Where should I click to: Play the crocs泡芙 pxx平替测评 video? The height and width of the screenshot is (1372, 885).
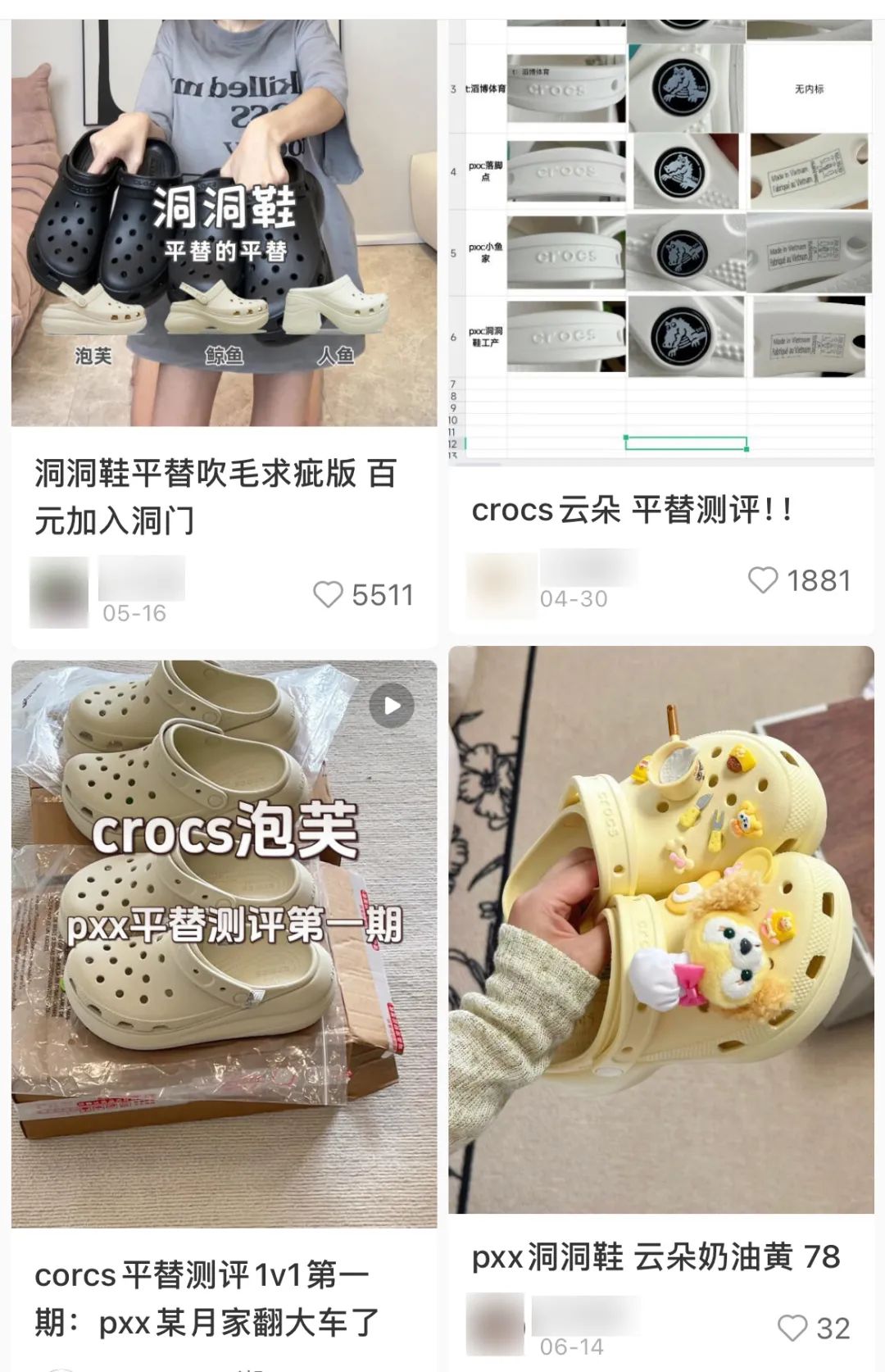click(392, 706)
